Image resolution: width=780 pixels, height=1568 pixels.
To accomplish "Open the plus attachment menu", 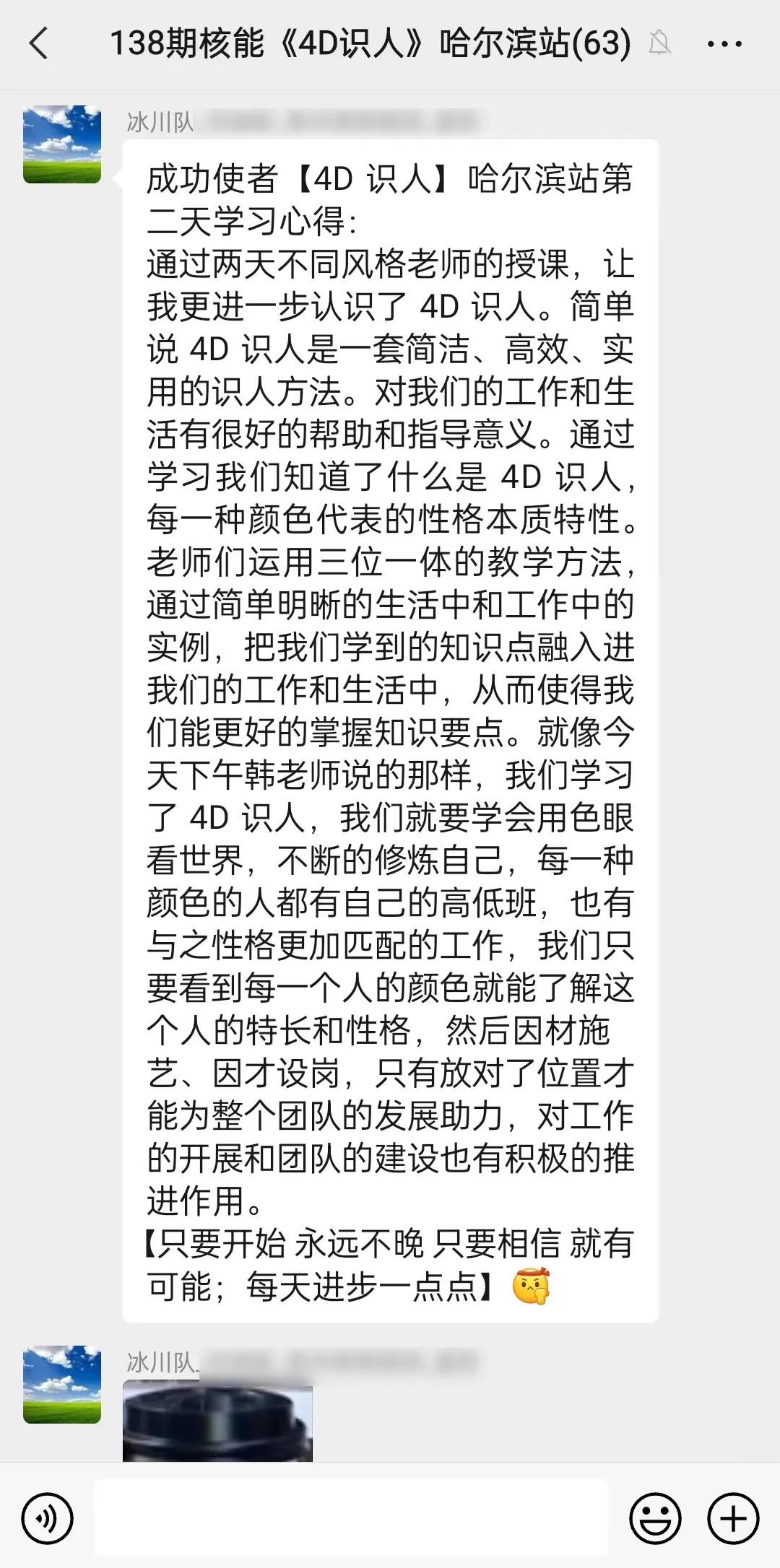I will (x=733, y=1519).
